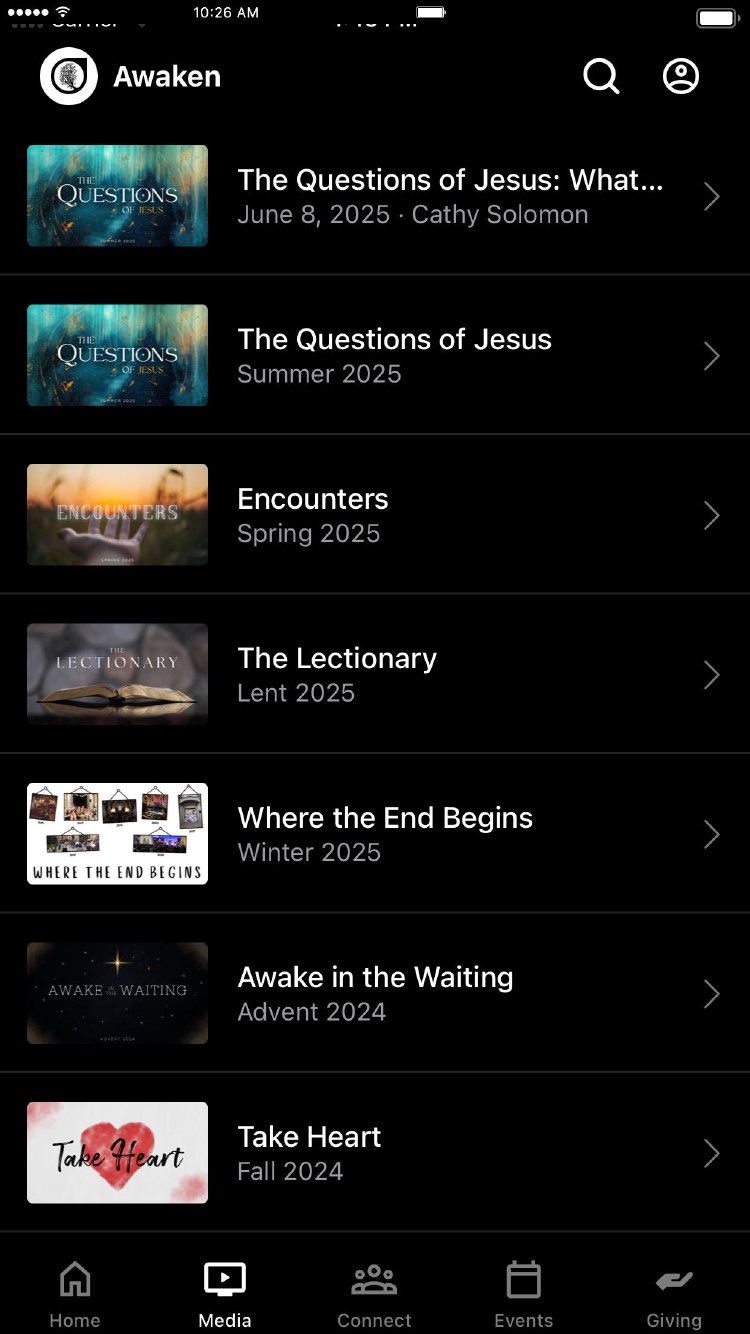Open the Giving tab

coord(674,1294)
